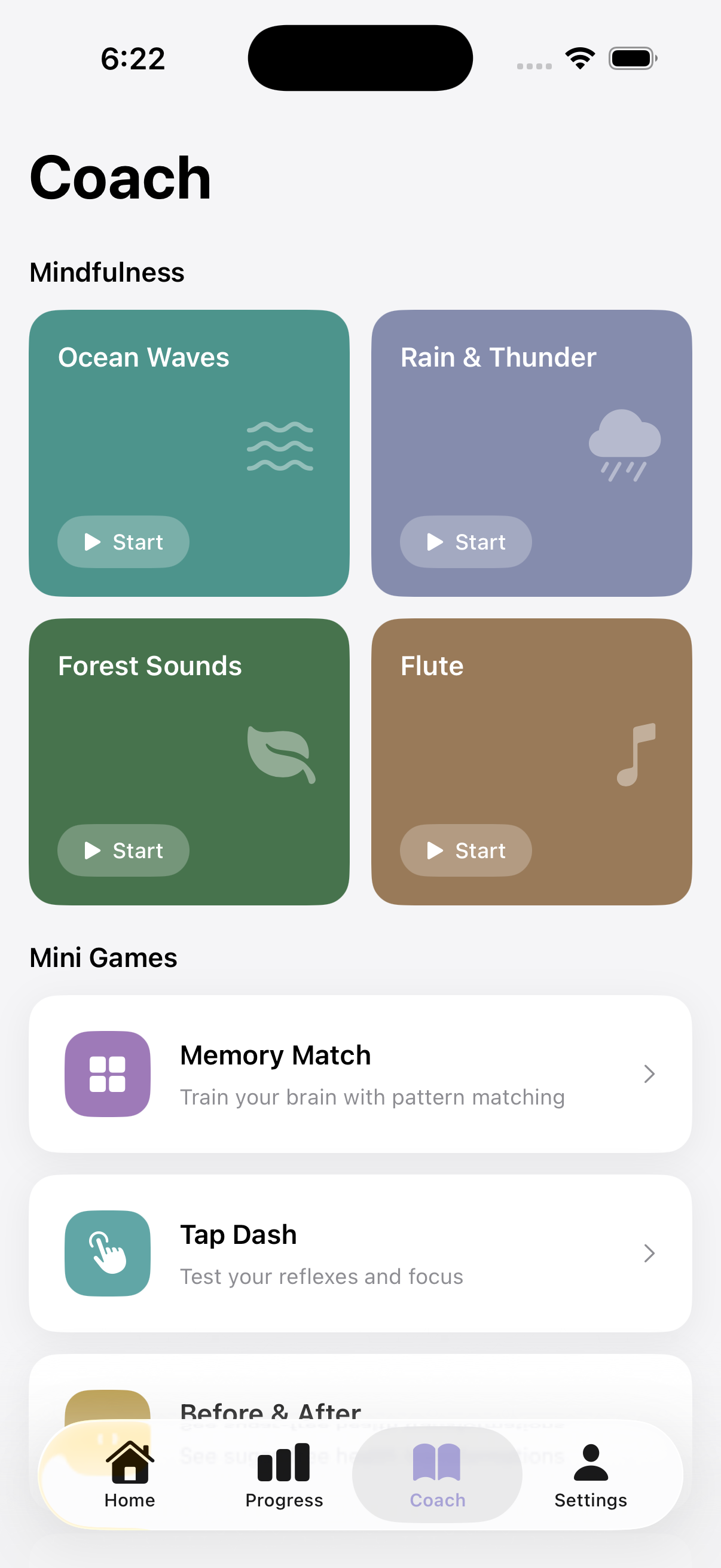Select the Coach tab
This screenshot has height=1568, width=721.
click(438, 1474)
